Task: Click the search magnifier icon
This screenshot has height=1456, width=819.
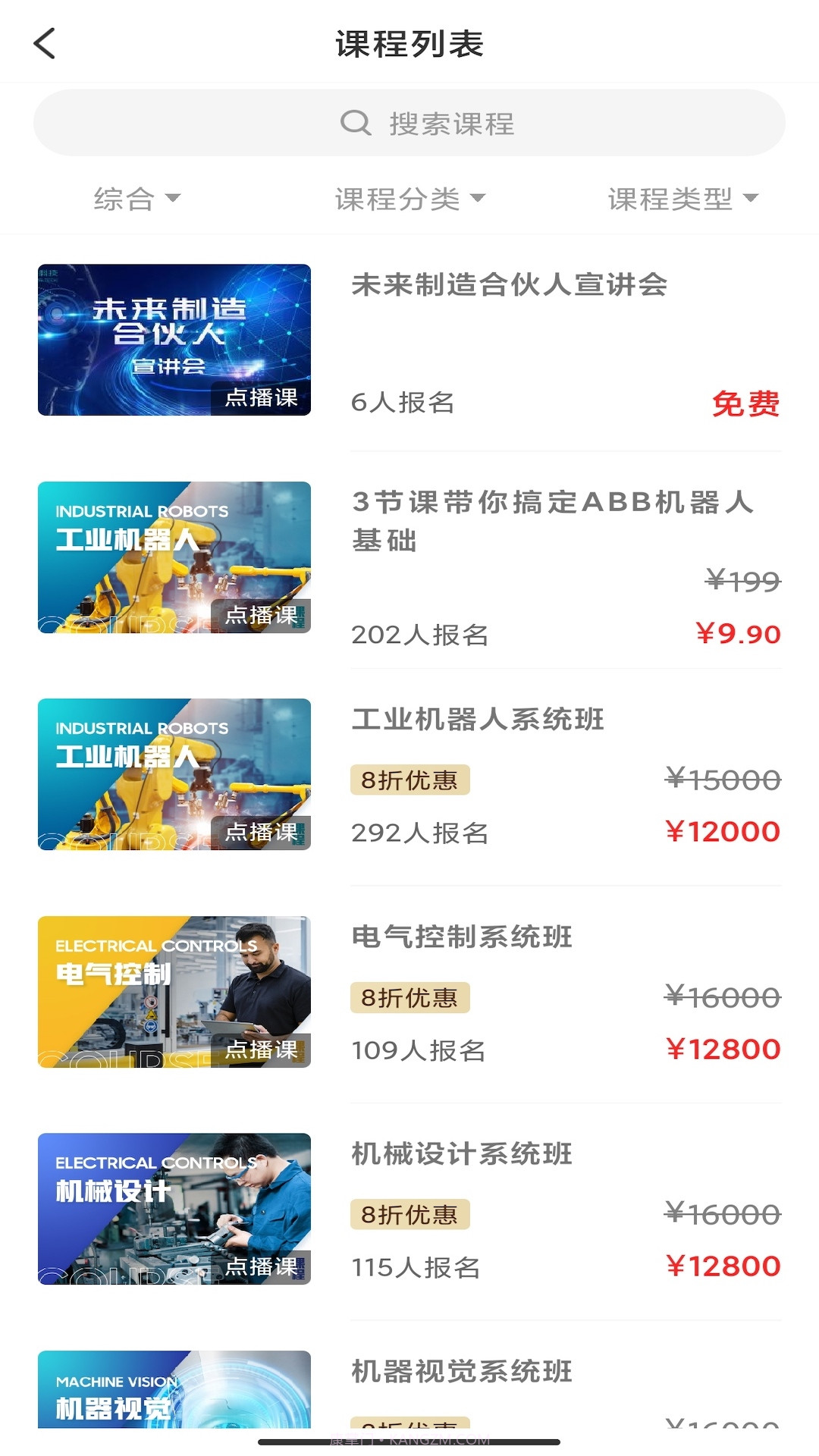Action: [x=355, y=122]
